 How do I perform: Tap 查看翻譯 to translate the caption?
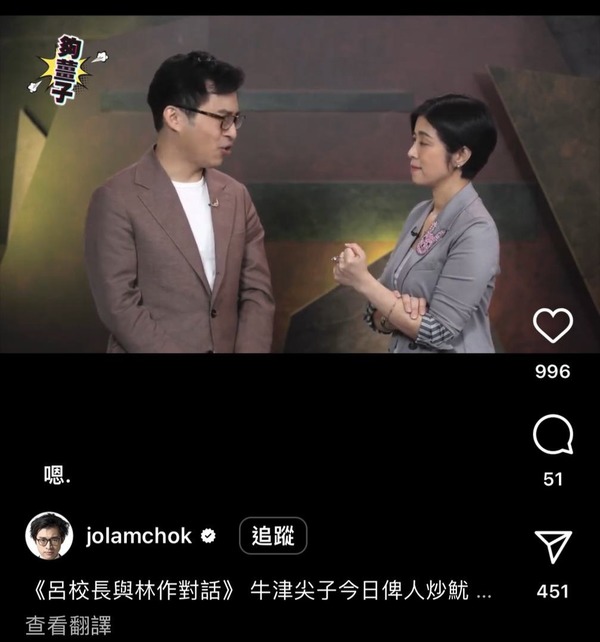(68, 626)
